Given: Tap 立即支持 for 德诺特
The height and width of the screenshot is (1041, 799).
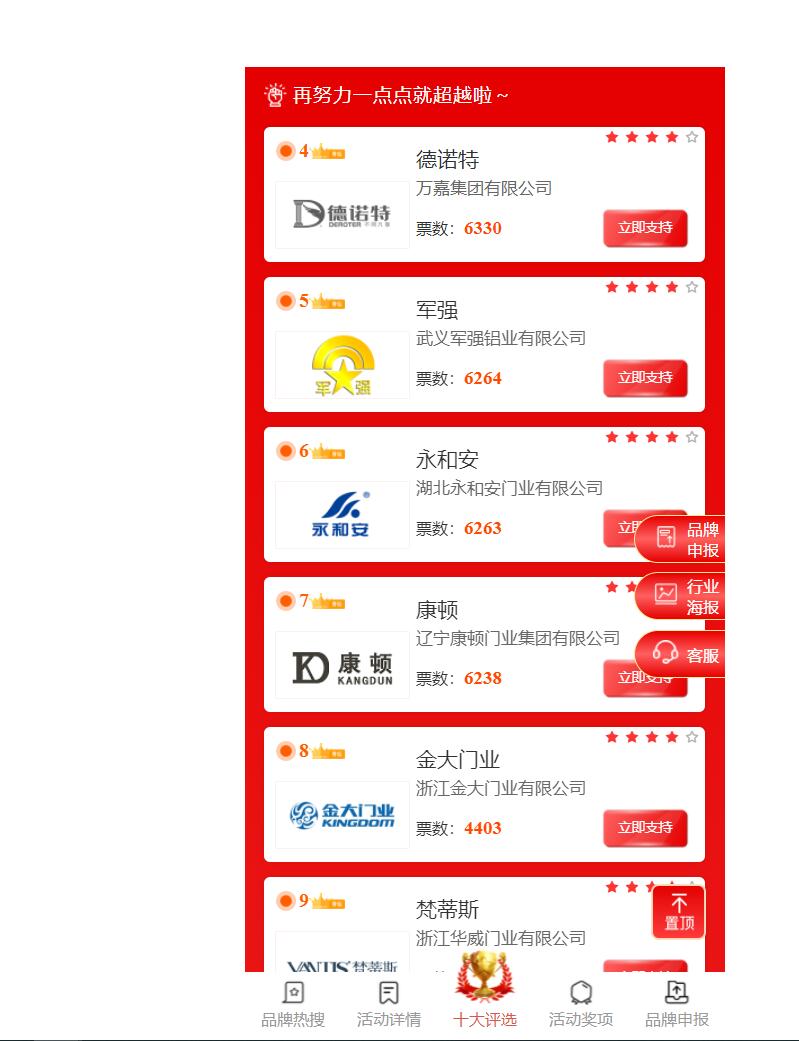Looking at the screenshot, I should coord(645,228).
